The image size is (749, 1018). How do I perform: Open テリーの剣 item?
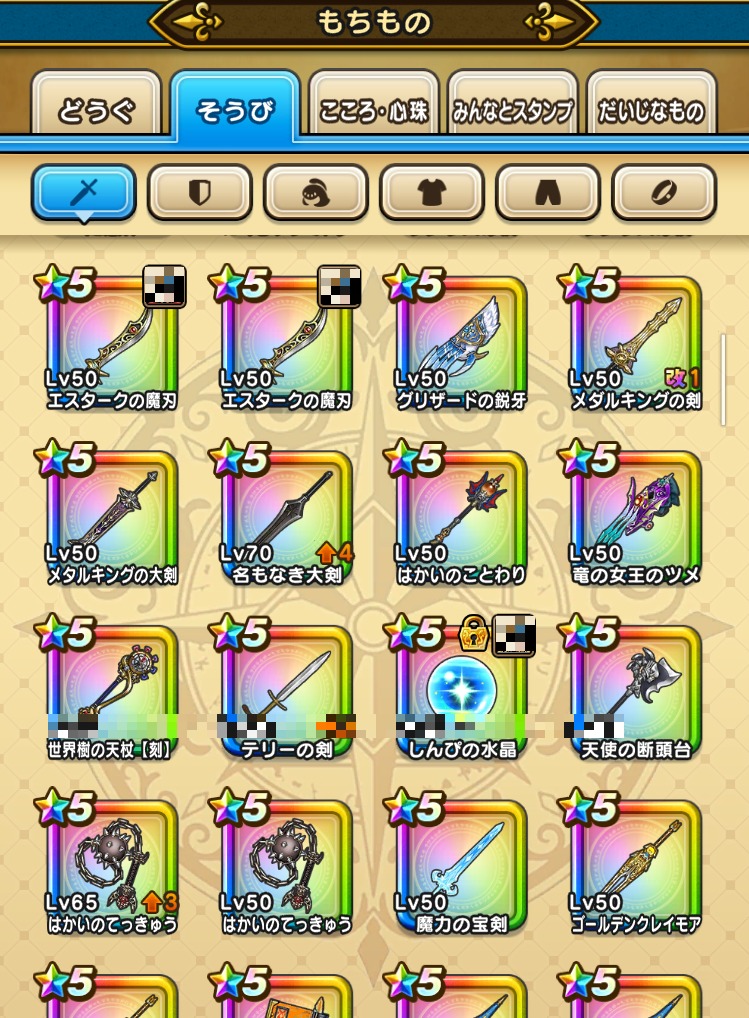(286, 692)
